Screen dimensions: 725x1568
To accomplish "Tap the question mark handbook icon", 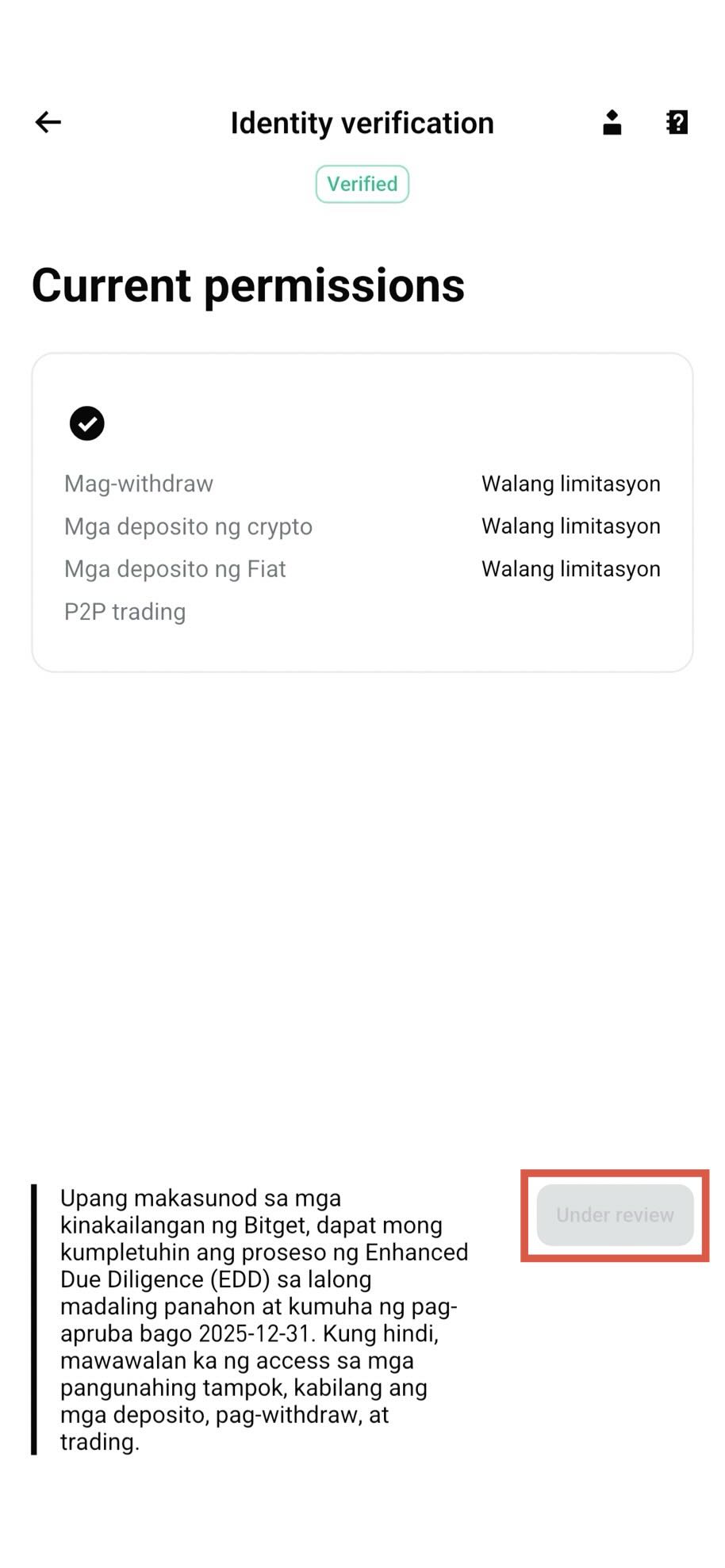I will click(676, 122).
